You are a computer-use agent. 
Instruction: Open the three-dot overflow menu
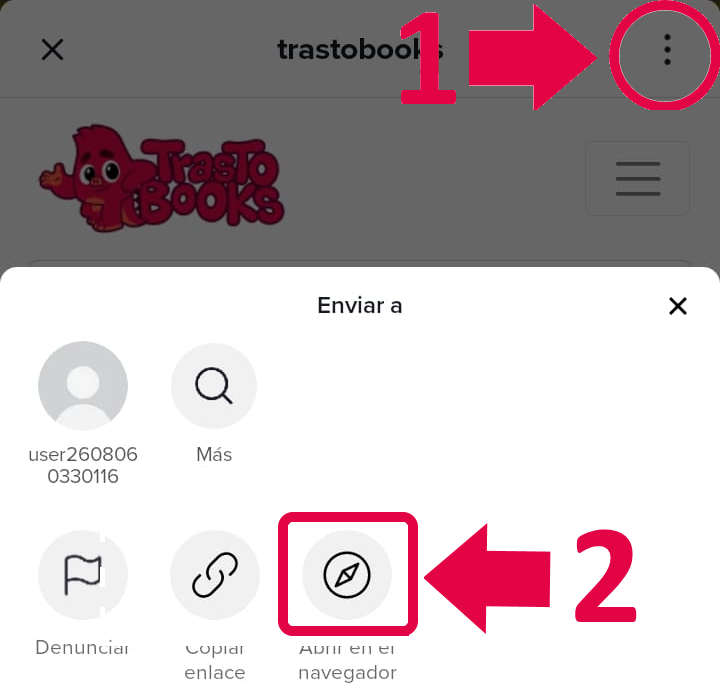pos(667,50)
